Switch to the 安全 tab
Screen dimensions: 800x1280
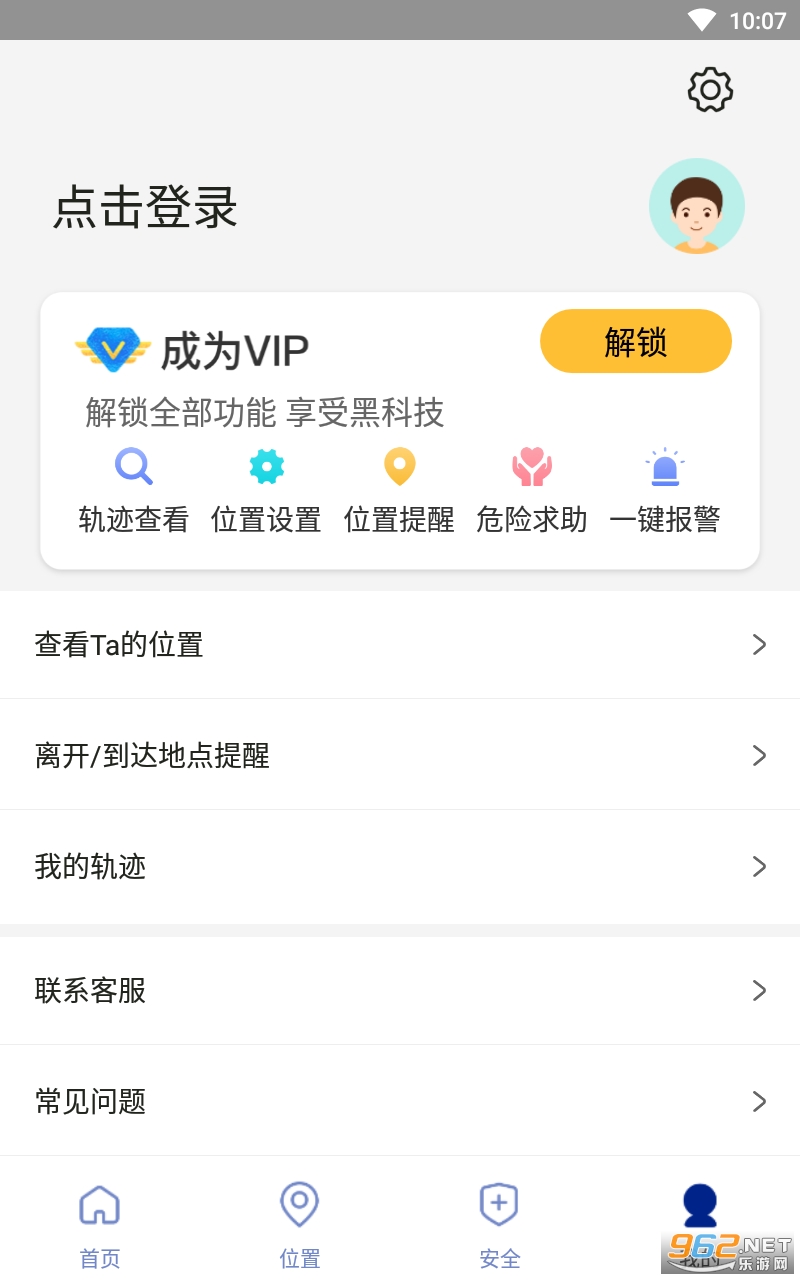click(x=500, y=1222)
